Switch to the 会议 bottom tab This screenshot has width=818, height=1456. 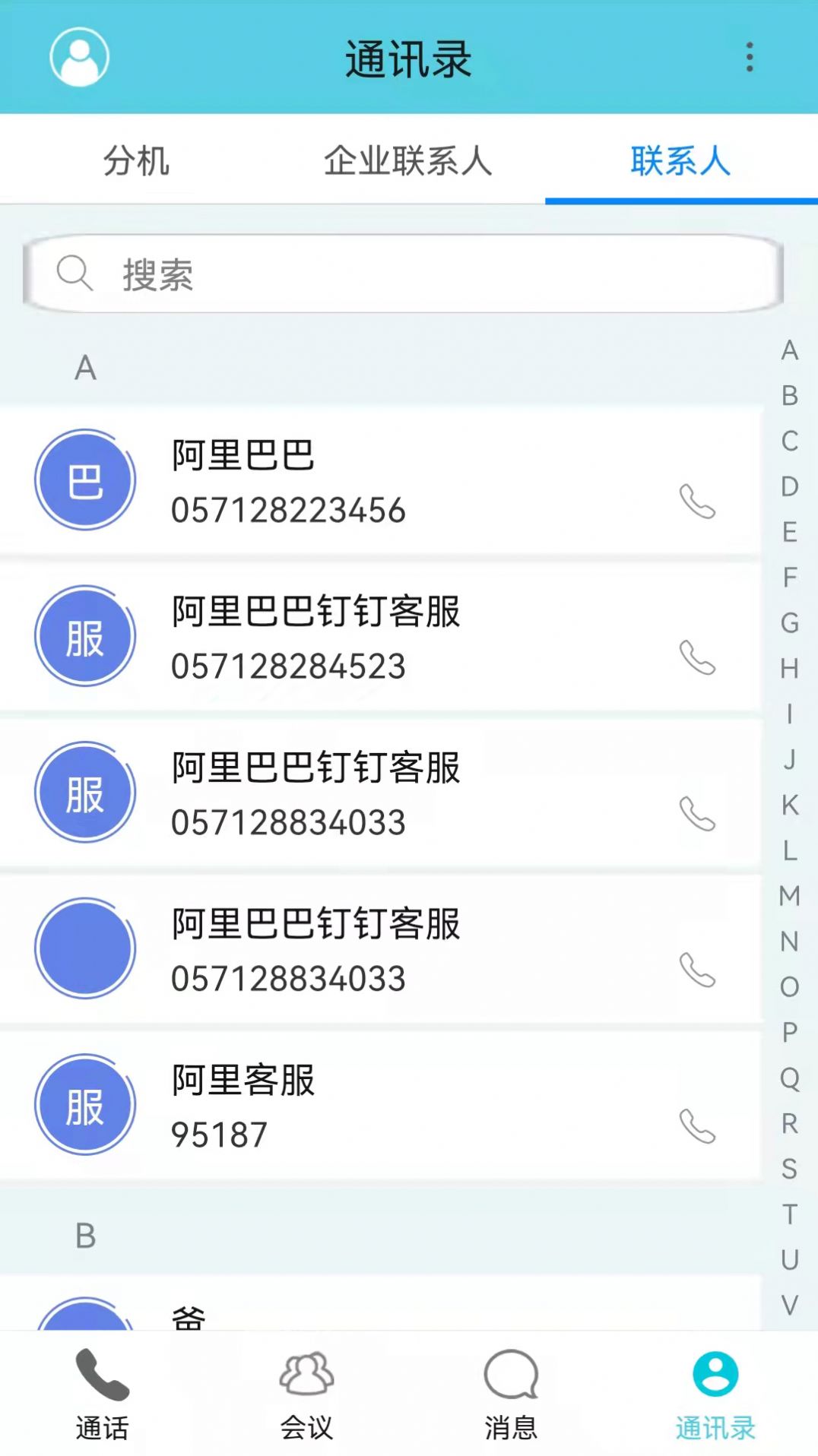click(306, 1394)
